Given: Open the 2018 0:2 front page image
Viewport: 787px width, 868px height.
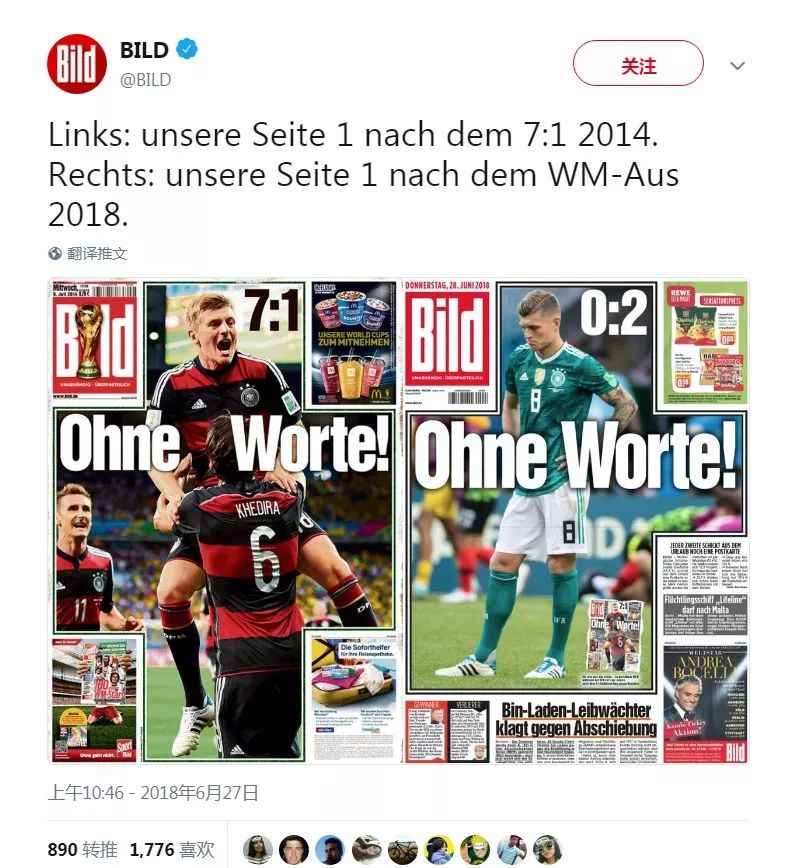Looking at the screenshot, I should click(575, 520).
